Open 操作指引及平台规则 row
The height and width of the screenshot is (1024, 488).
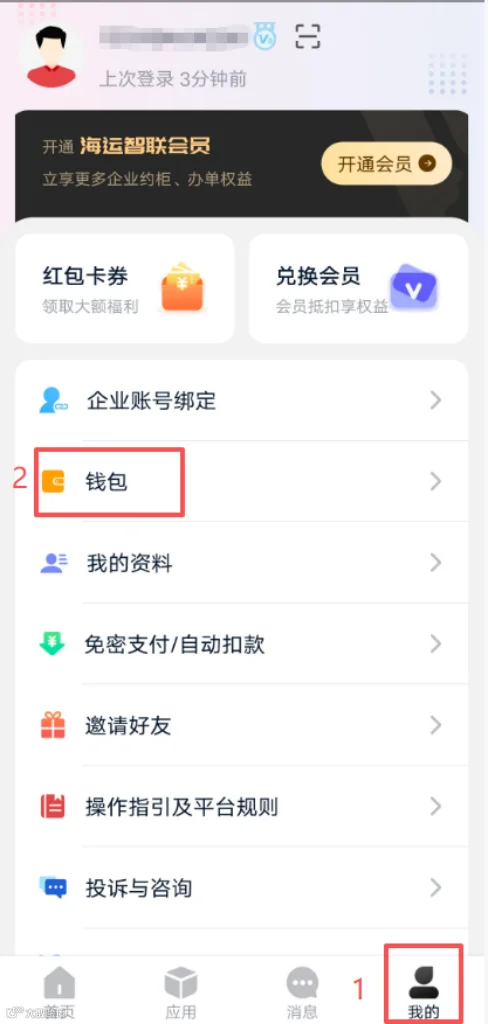point(242,807)
